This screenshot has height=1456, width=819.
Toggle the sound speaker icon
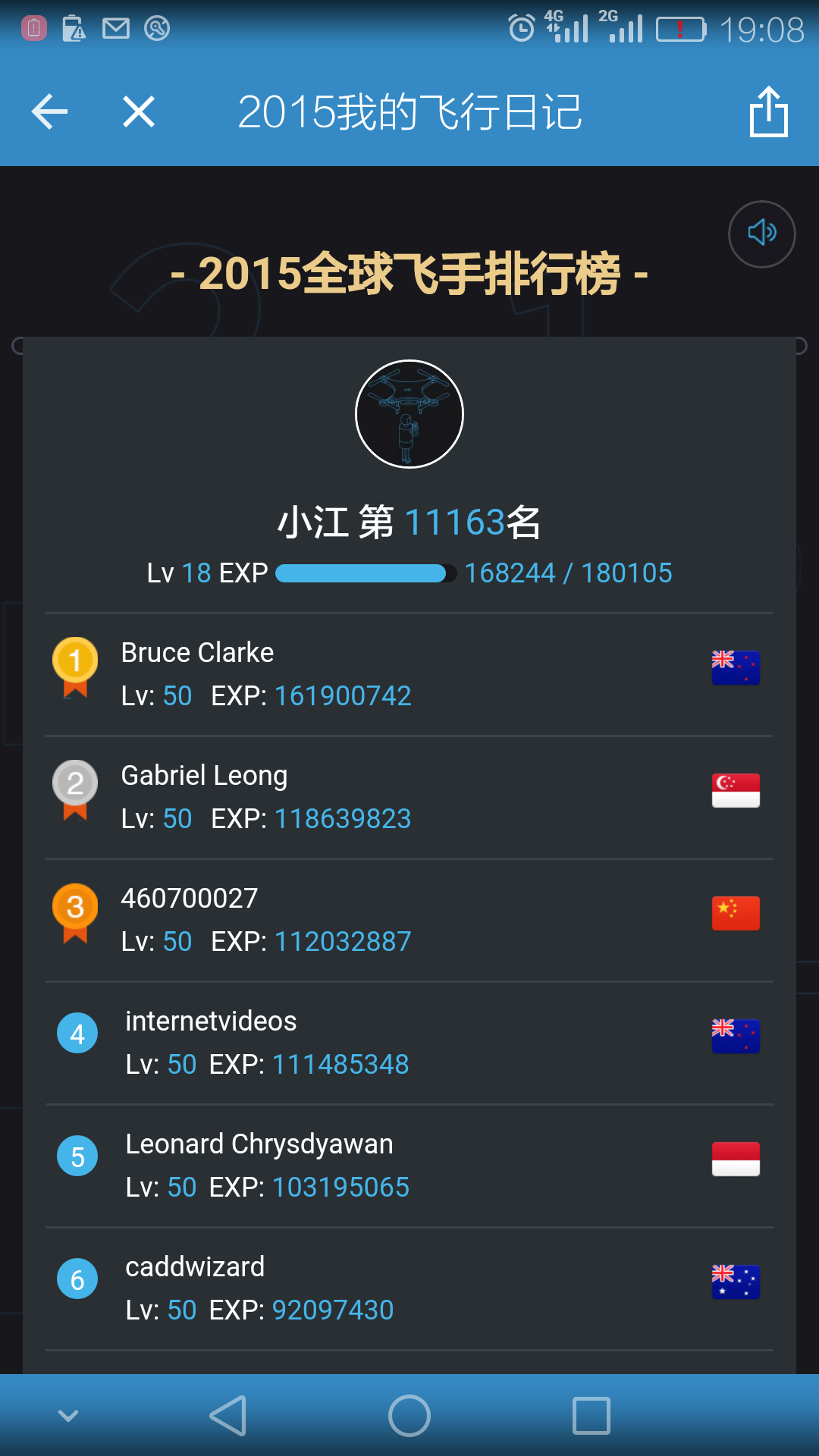click(761, 234)
